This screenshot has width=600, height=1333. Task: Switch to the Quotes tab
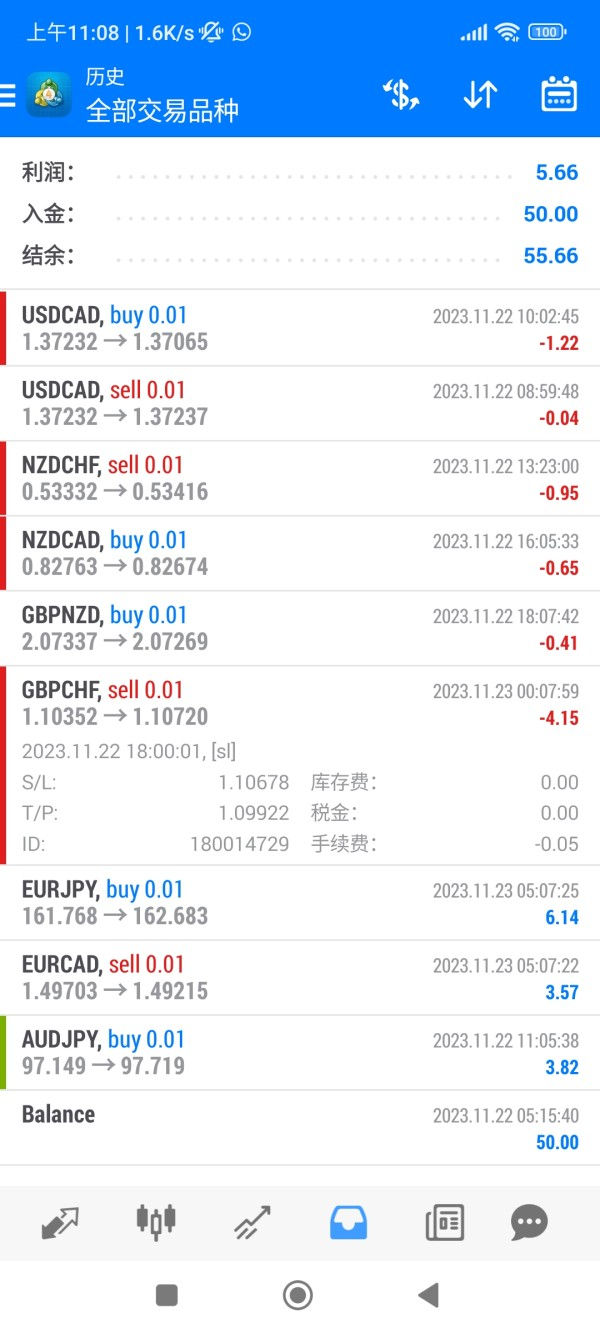61,1222
